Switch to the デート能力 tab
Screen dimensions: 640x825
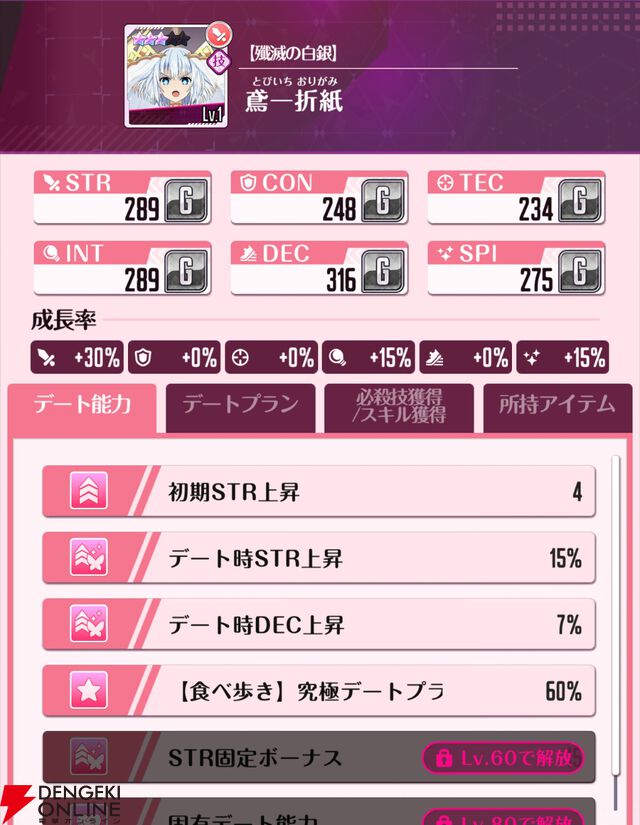coord(83,406)
